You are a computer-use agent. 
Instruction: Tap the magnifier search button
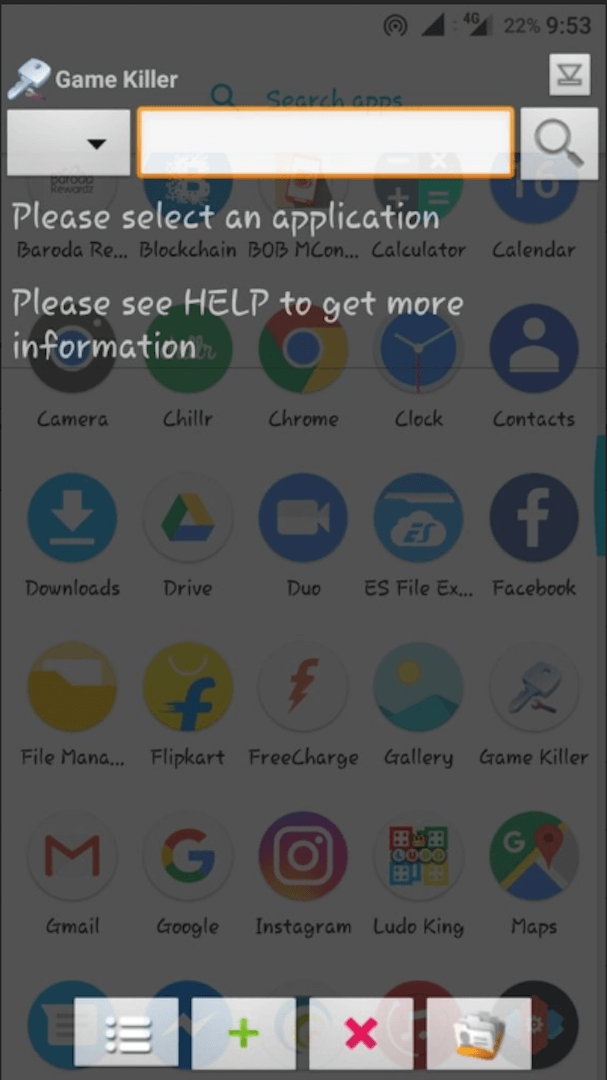click(x=558, y=143)
